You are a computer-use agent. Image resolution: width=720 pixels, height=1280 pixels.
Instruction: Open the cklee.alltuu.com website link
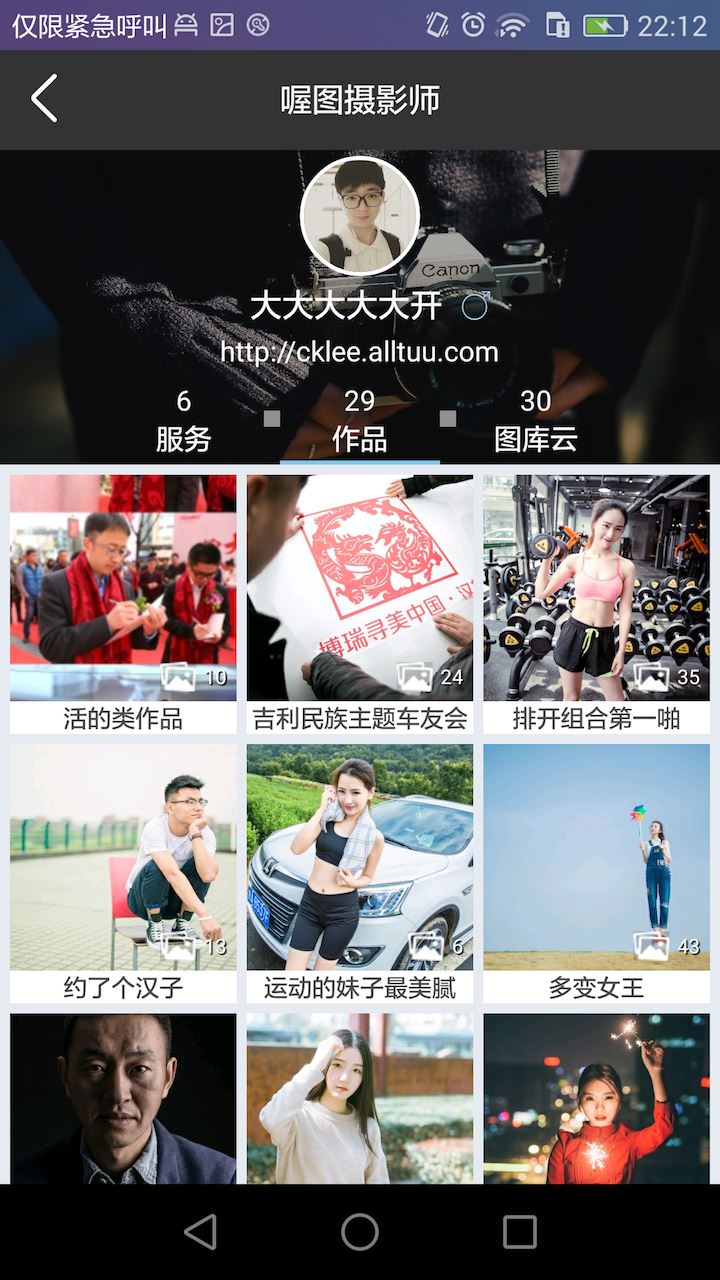coord(360,352)
